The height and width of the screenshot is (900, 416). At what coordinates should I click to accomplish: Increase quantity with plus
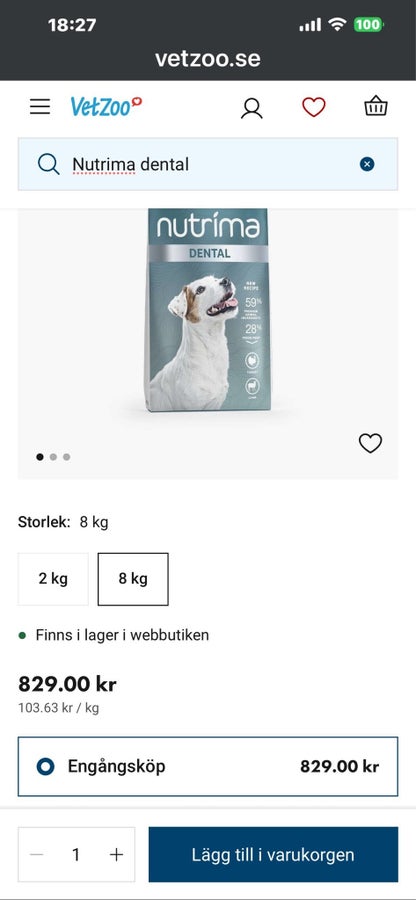(116, 855)
